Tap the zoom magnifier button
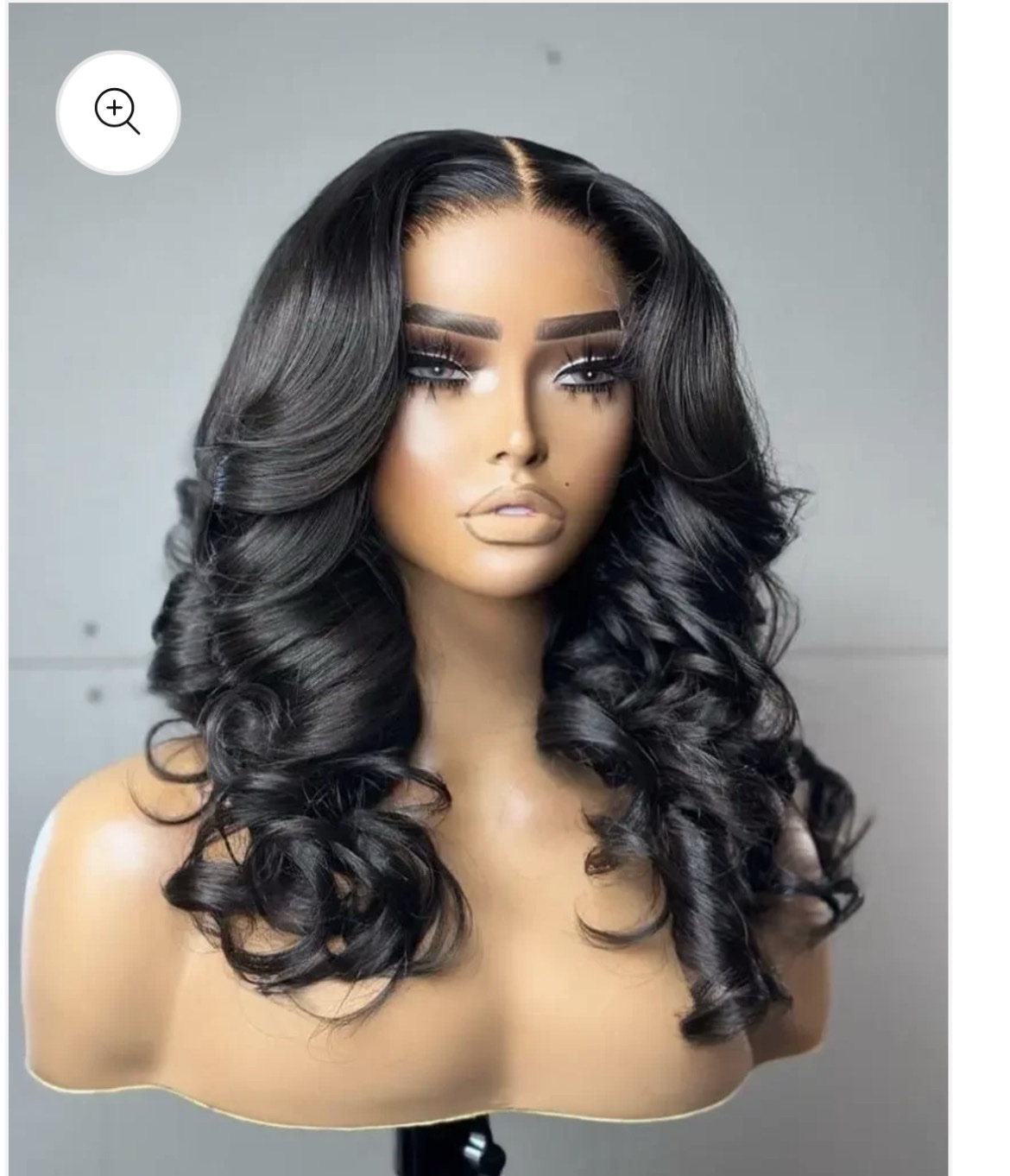The image size is (1010, 1176). coord(117,113)
